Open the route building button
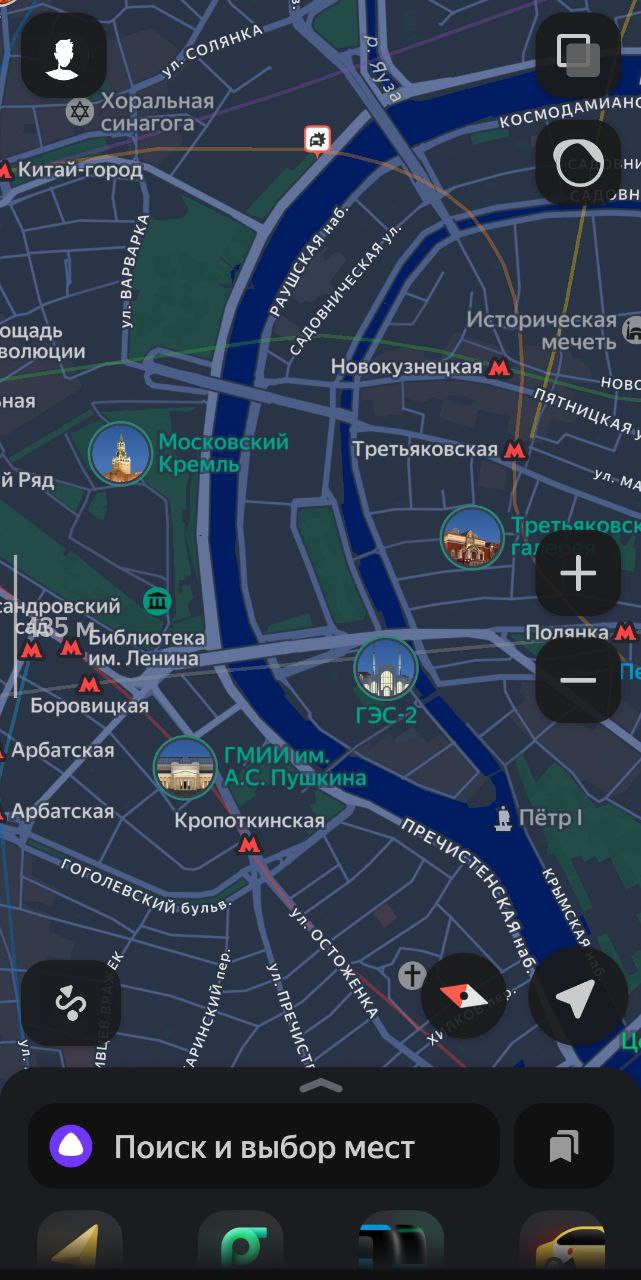641x1280 pixels. [70, 1002]
